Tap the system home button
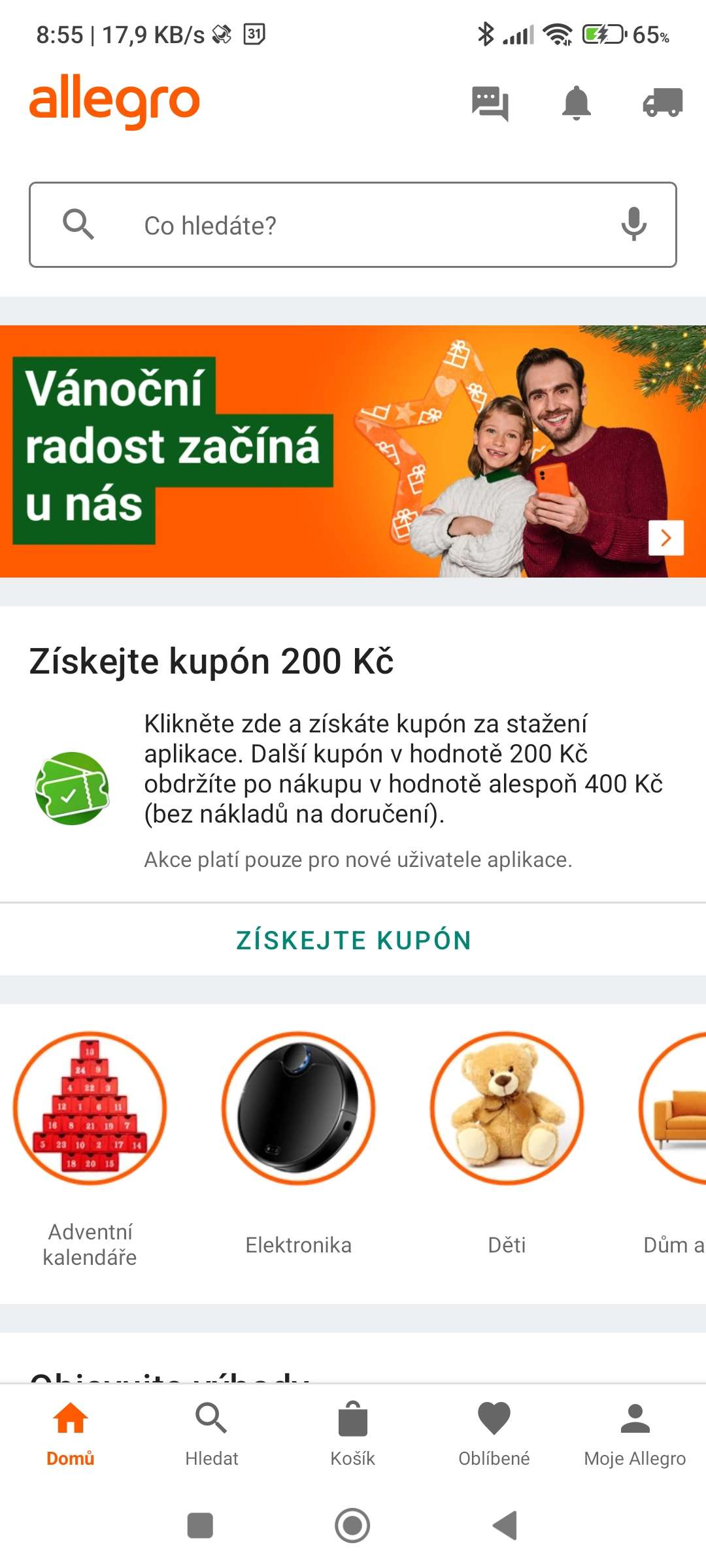This screenshot has width=706, height=1568. pyautogui.click(x=352, y=1526)
